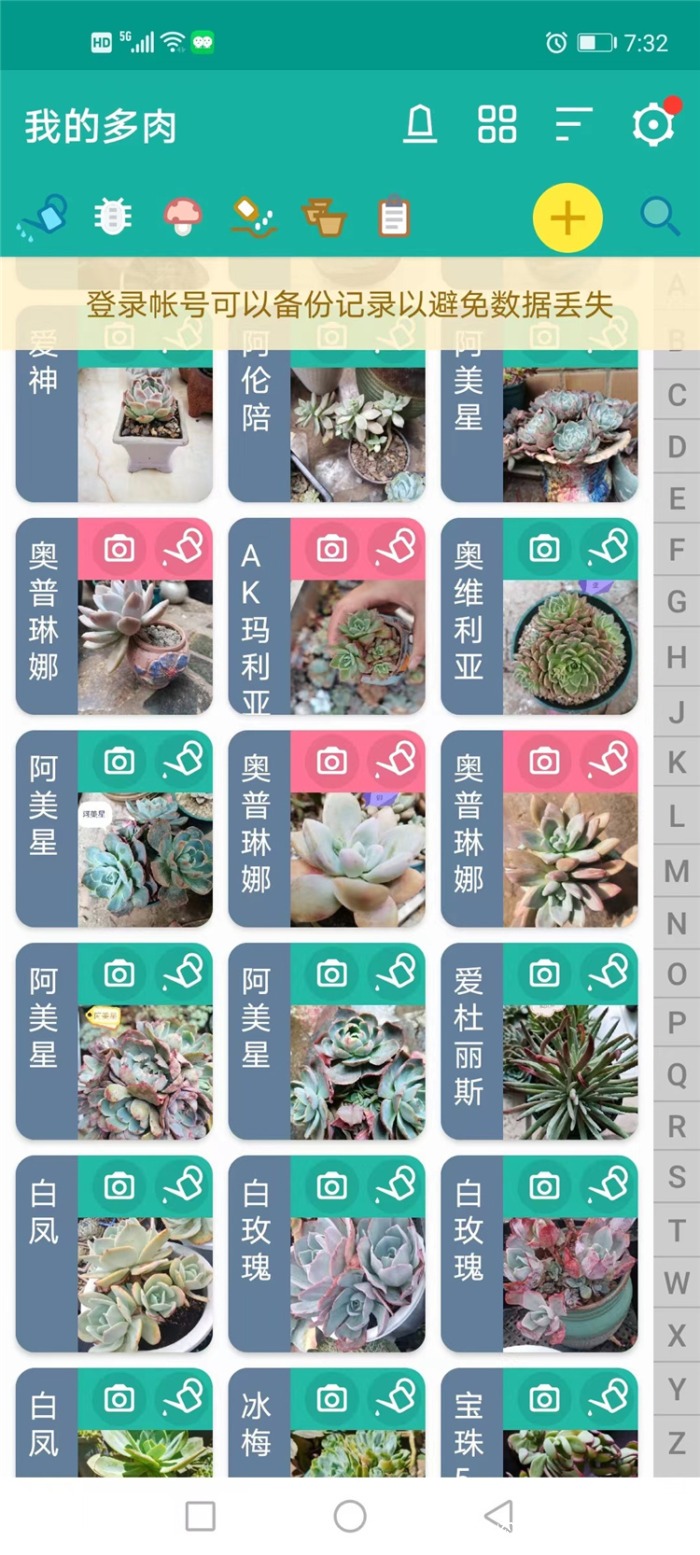Screen dimensions: 700x1555
Task: Open the pest bug record icon
Action: pos(113,216)
